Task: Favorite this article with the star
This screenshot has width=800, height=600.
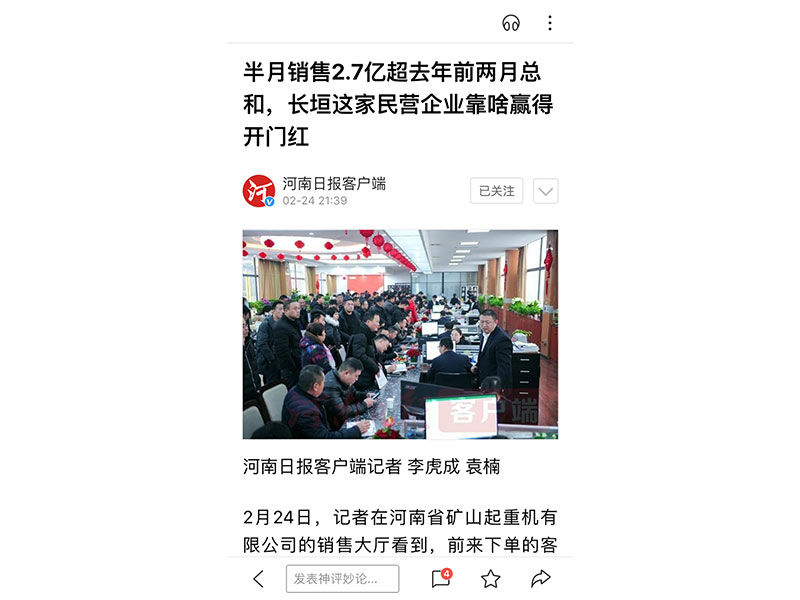Action: point(490,578)
